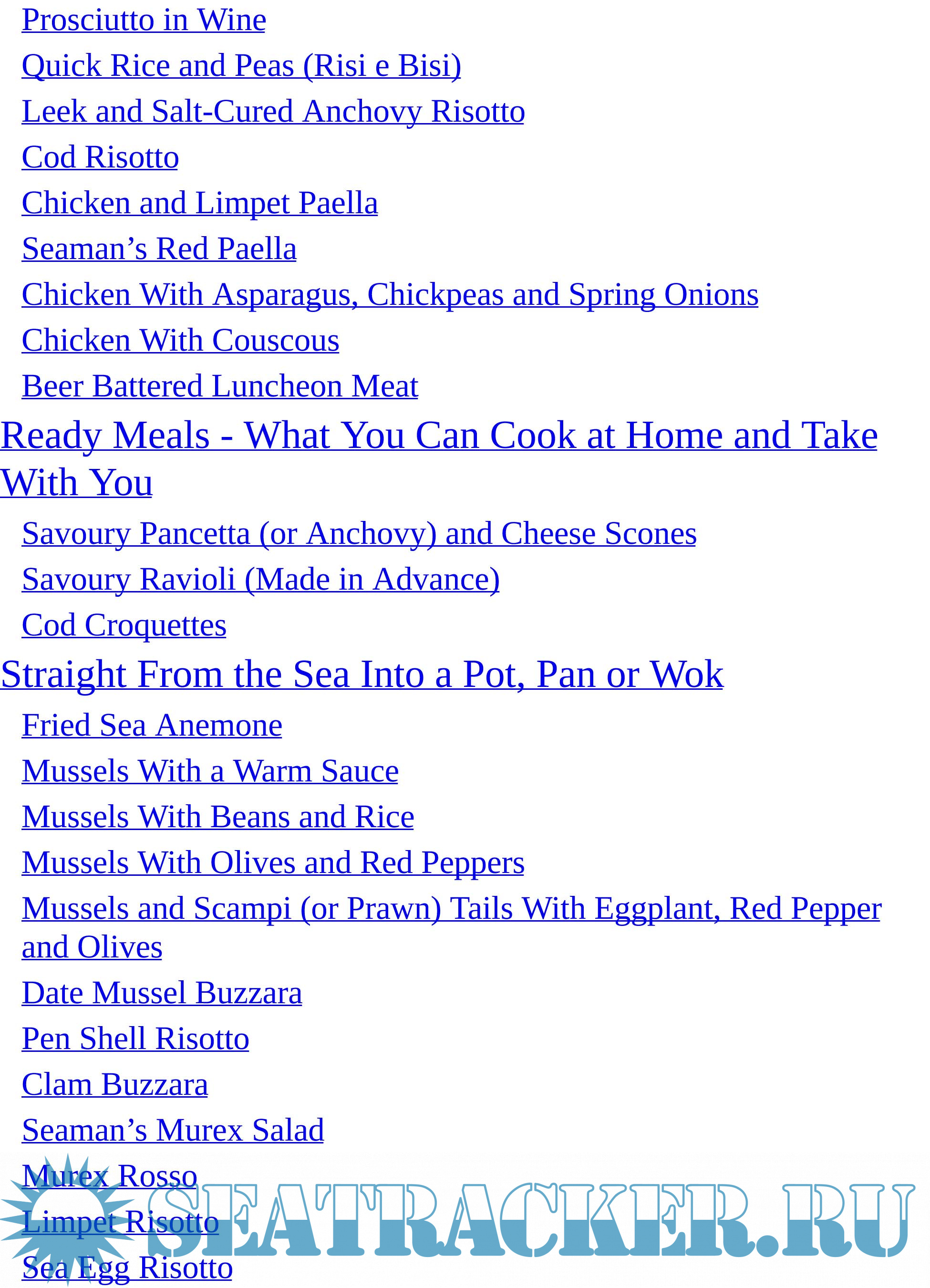930x1288 pixels.
Task: Open Date Mussel Buzzara
Action: 162,993
